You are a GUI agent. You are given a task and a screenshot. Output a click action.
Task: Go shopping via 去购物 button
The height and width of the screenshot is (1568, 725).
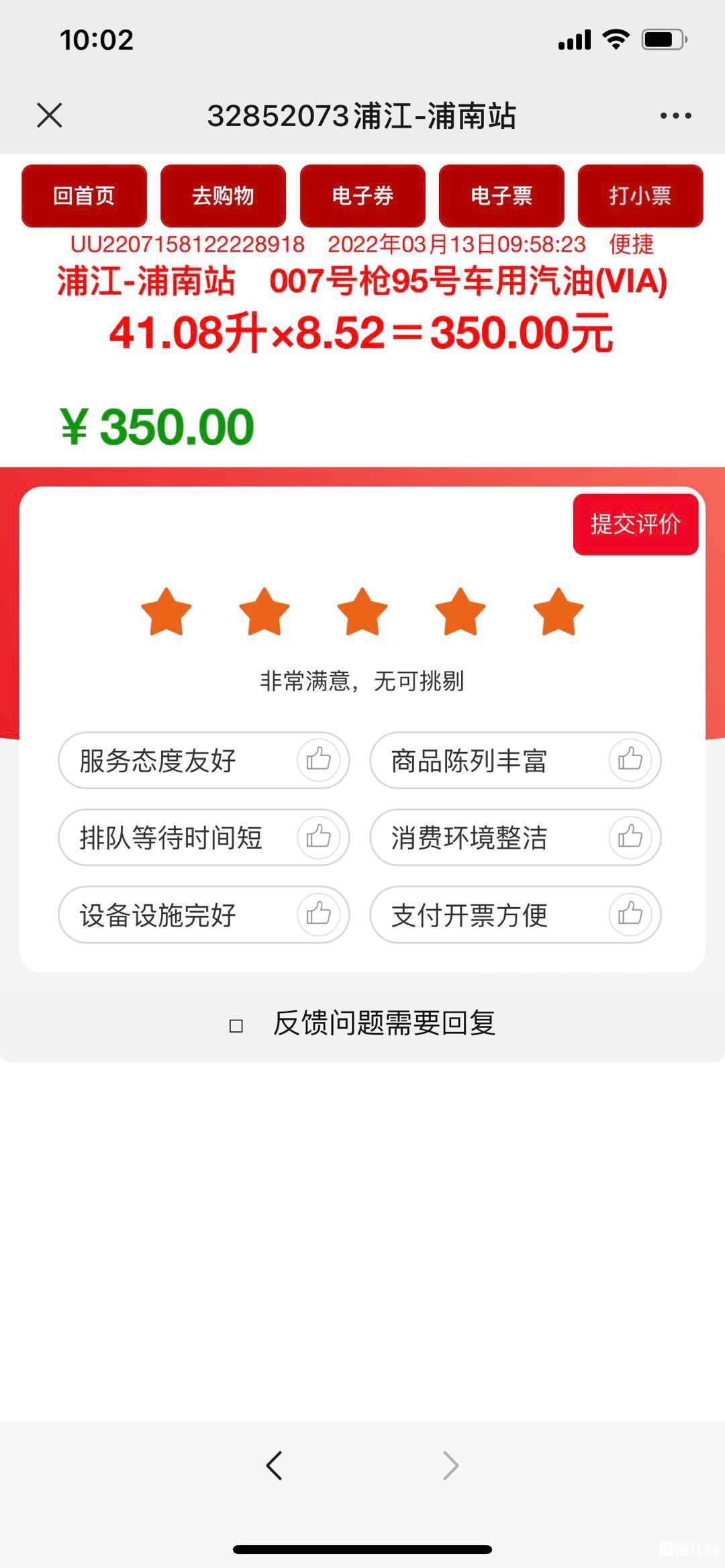pyautogui.click(x=223, y=196)
